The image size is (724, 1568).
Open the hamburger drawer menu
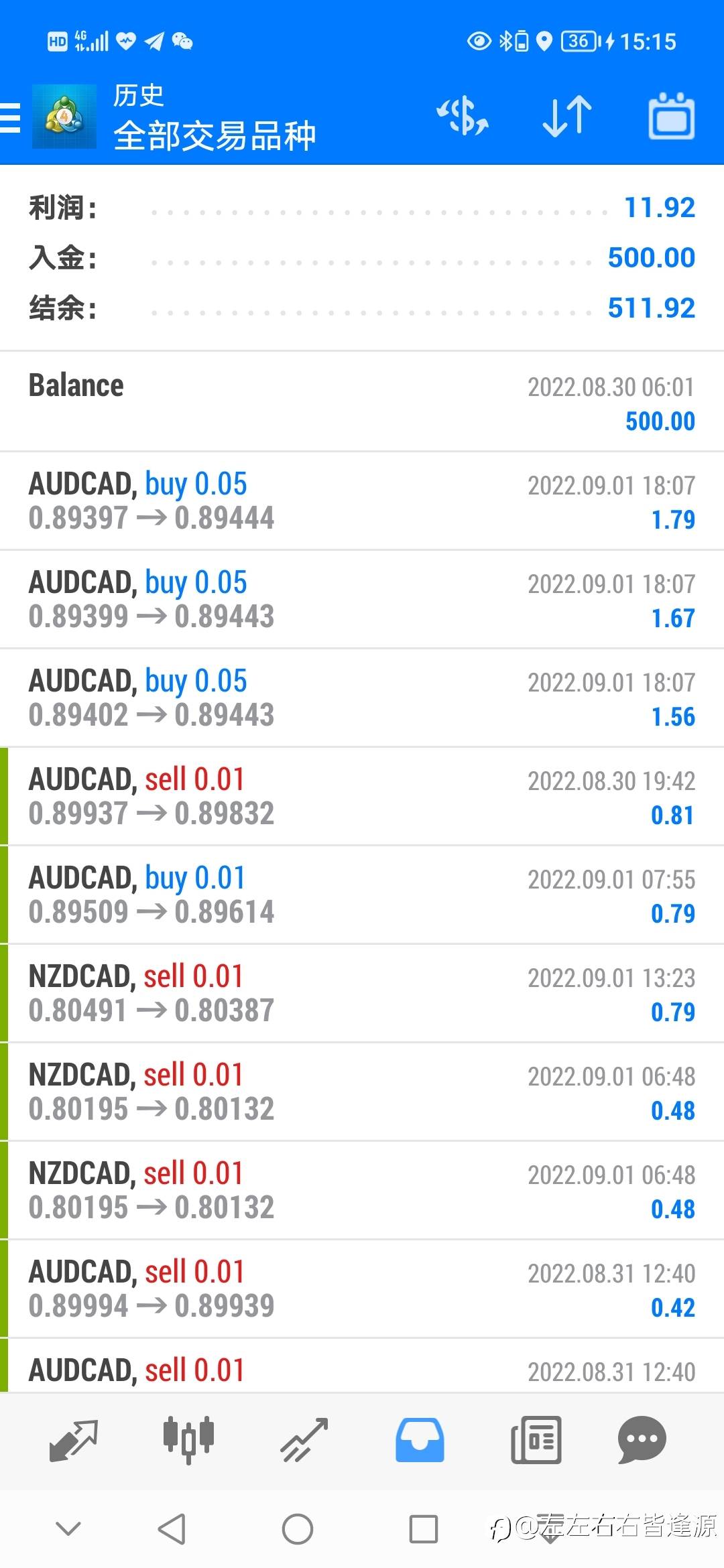click(11, 117)
